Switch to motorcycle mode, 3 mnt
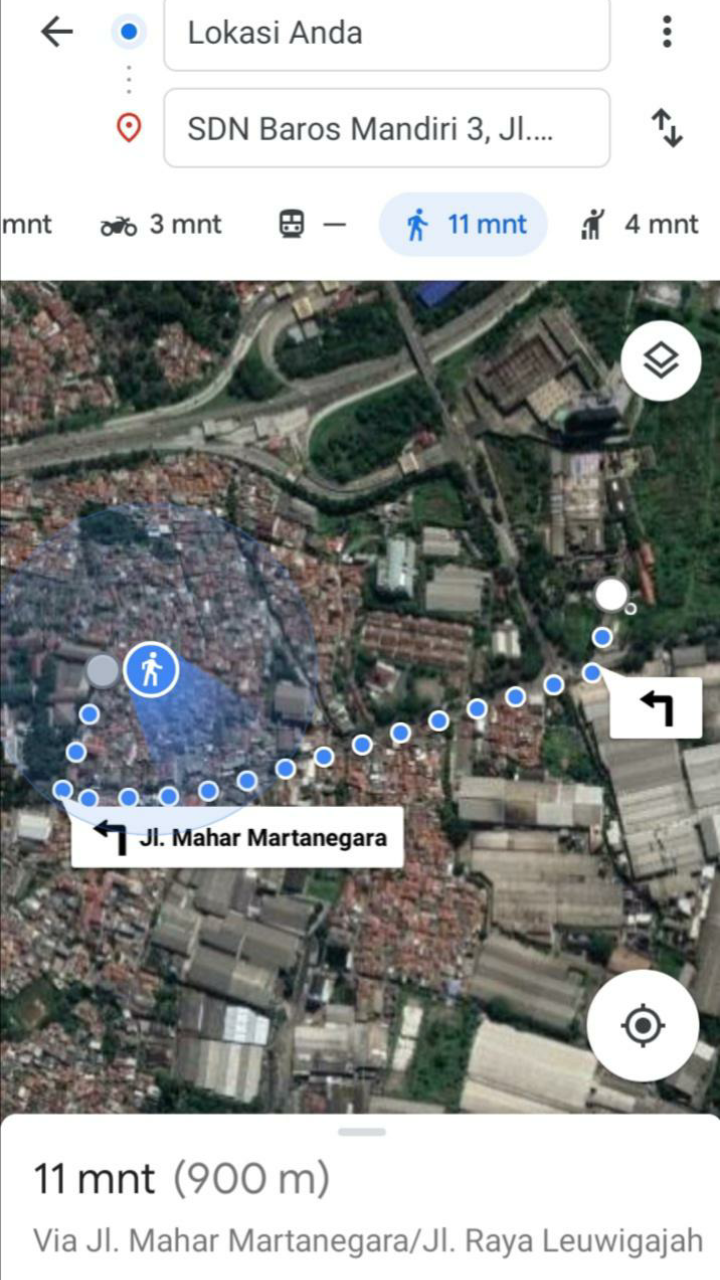720x1280 pixels. click(162, 224)
